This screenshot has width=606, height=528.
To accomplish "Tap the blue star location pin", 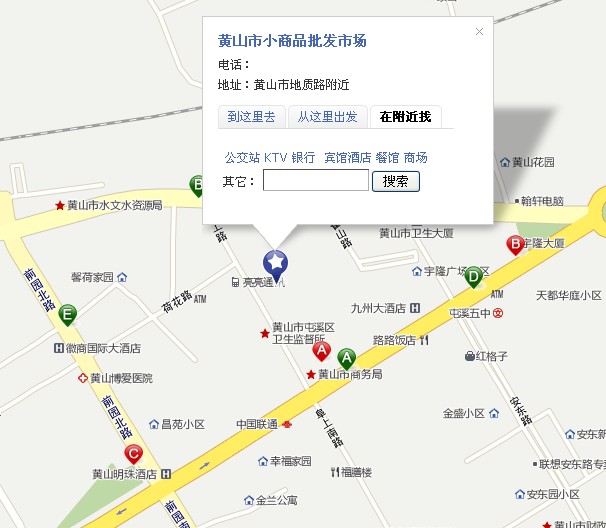I will pos(275,263).
